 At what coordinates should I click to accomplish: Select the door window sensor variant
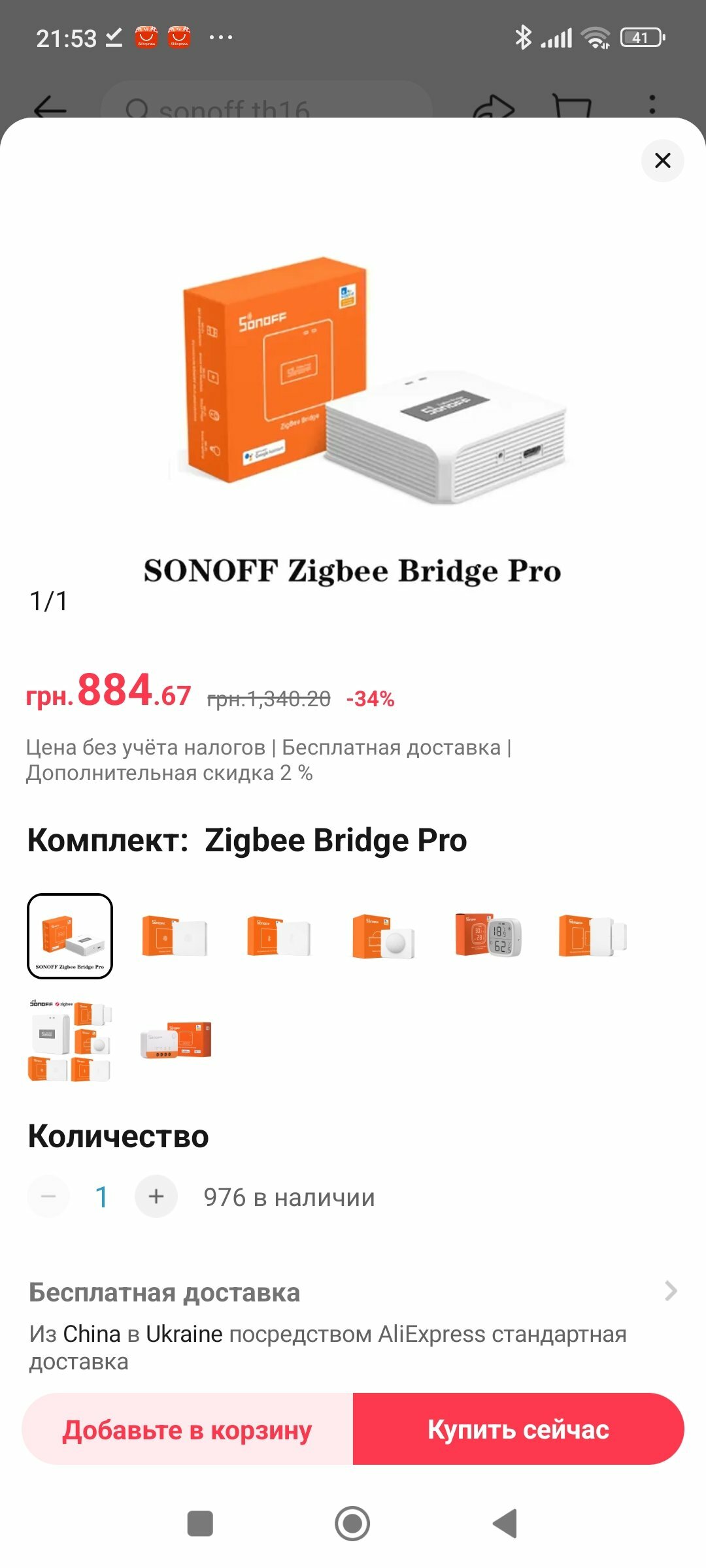(x=592, y=936)
